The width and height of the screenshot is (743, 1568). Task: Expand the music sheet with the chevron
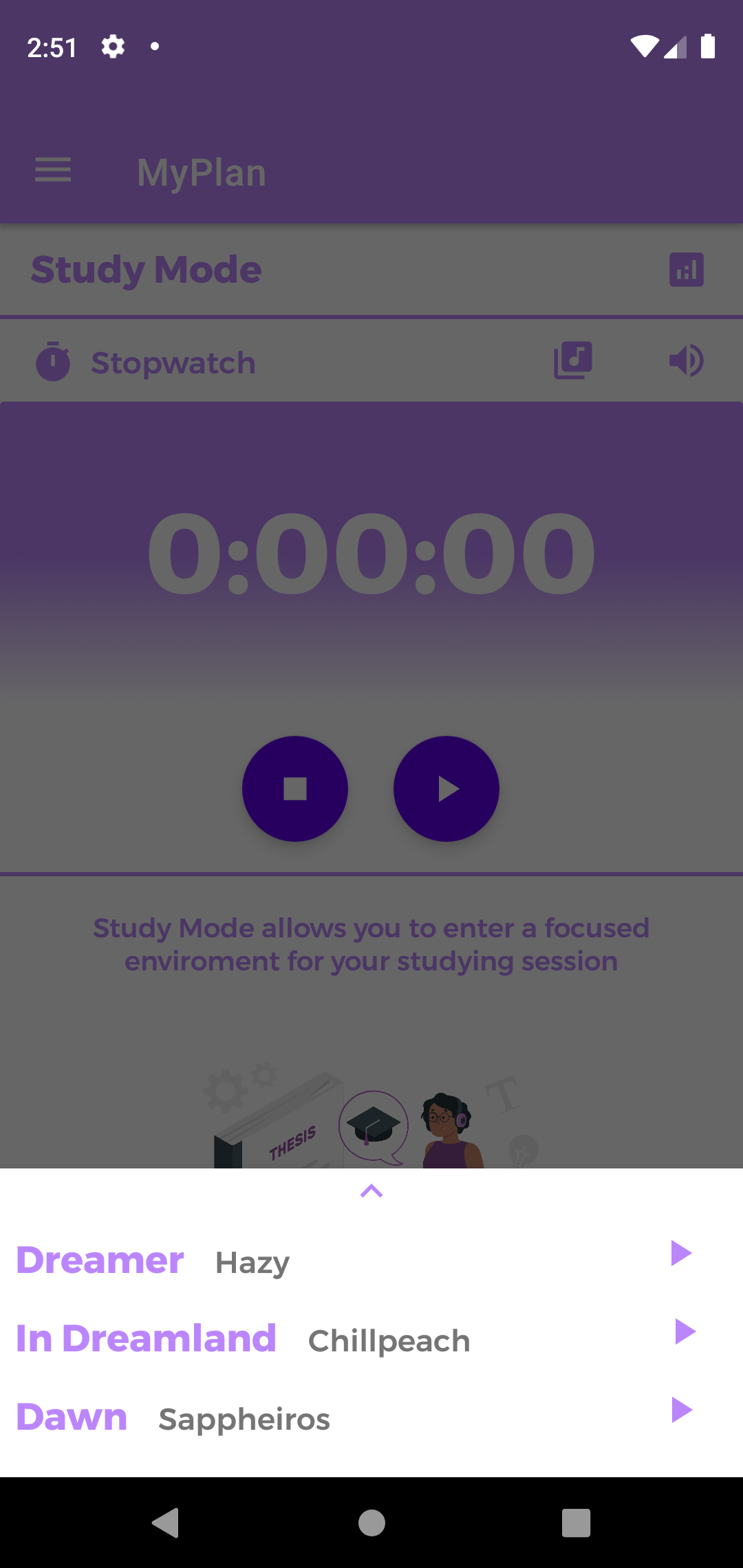tap(371, 1191)
